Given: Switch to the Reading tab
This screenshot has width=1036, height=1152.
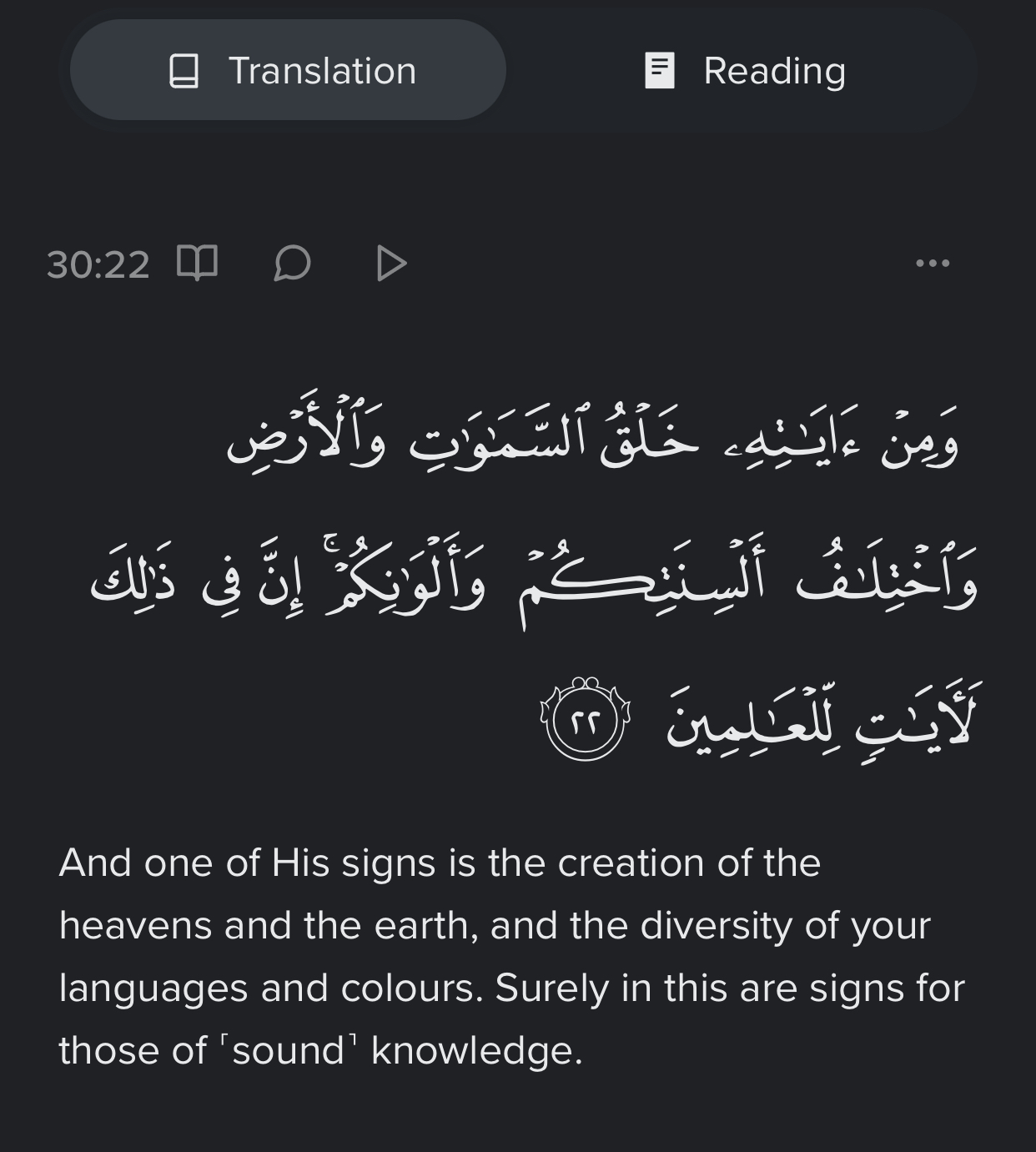Looking at the screenshot, I should 745,71.
